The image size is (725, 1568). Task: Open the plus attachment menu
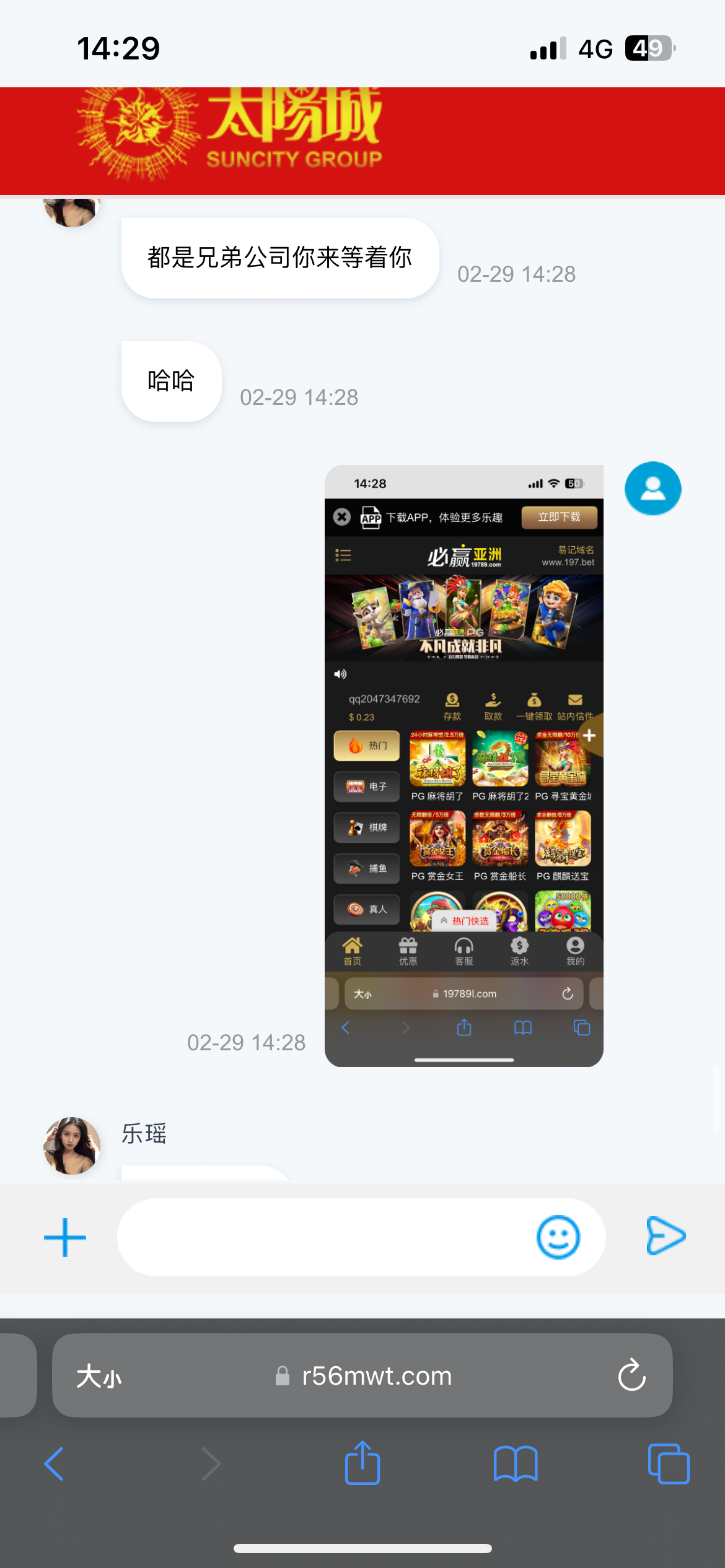point(65,1237)
